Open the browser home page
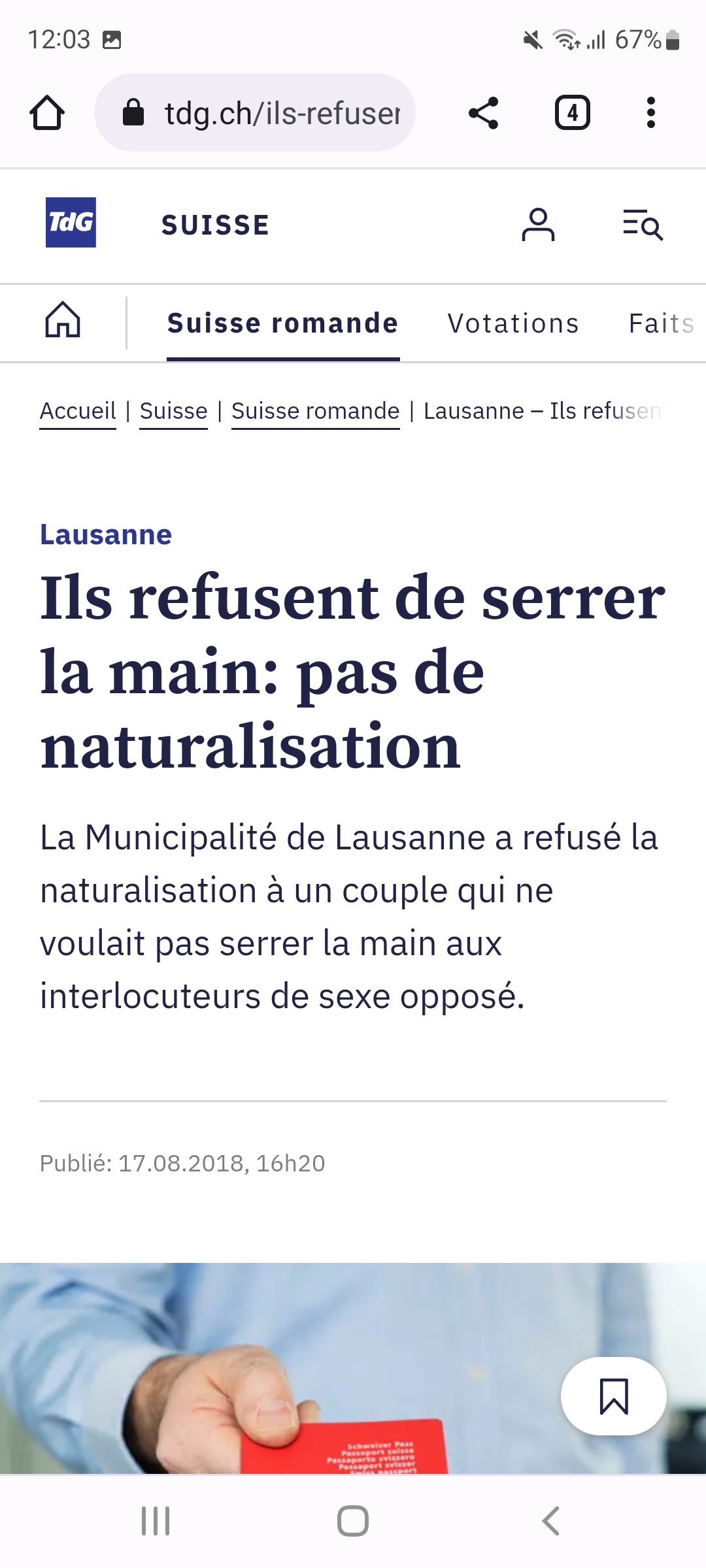 pyautogui.click(x=47, y=113)
